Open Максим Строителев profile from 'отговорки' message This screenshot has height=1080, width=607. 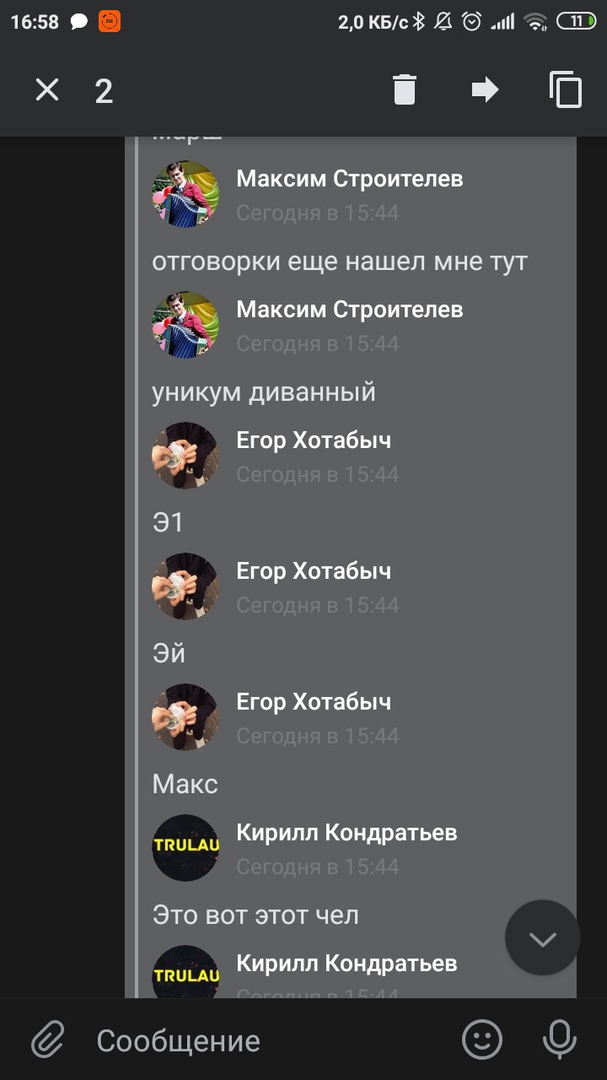(x=185, y=194)
